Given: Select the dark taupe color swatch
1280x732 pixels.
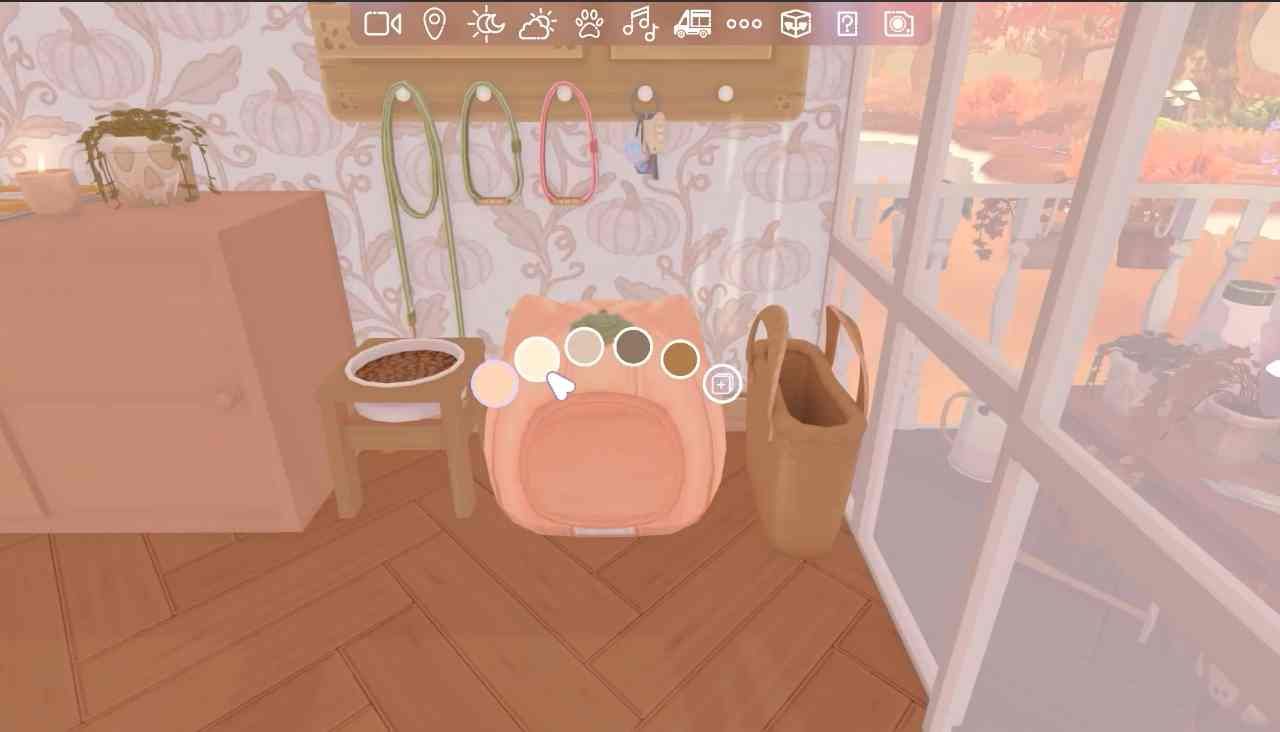Looking at the screenshot, I should coord(633,347).
